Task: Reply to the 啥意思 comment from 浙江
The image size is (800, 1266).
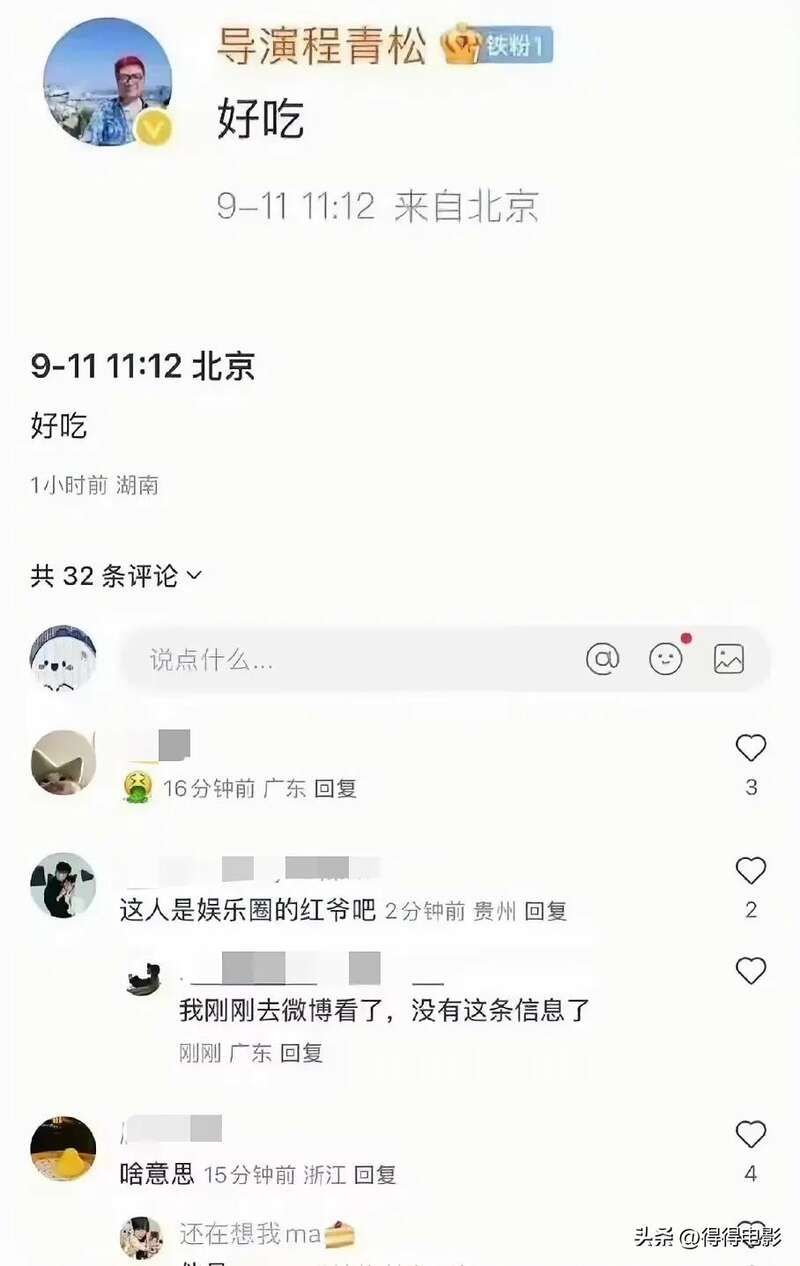Action: tap(375, 1175)
